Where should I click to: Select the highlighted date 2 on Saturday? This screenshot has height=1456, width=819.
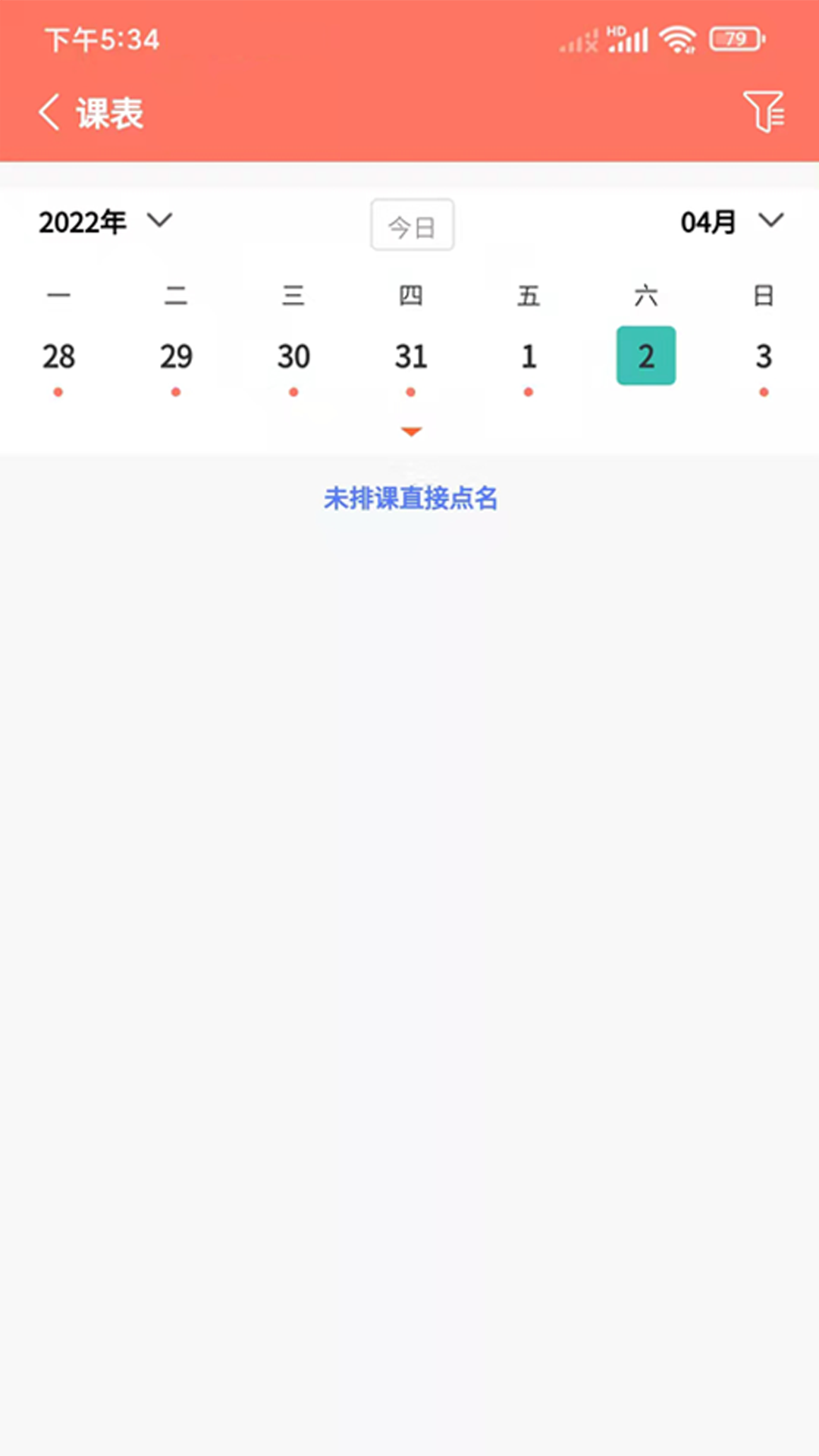click(646, 355)
